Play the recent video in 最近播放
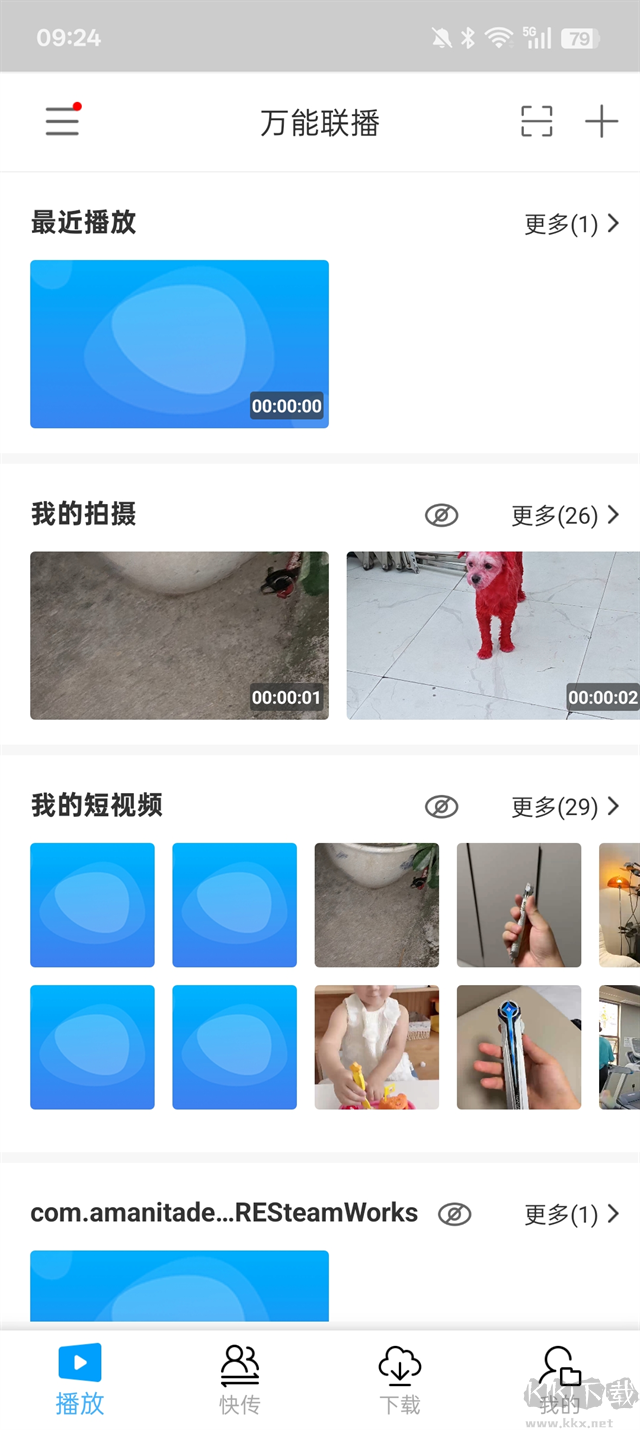640x1430 pixels. pos(179,344)
